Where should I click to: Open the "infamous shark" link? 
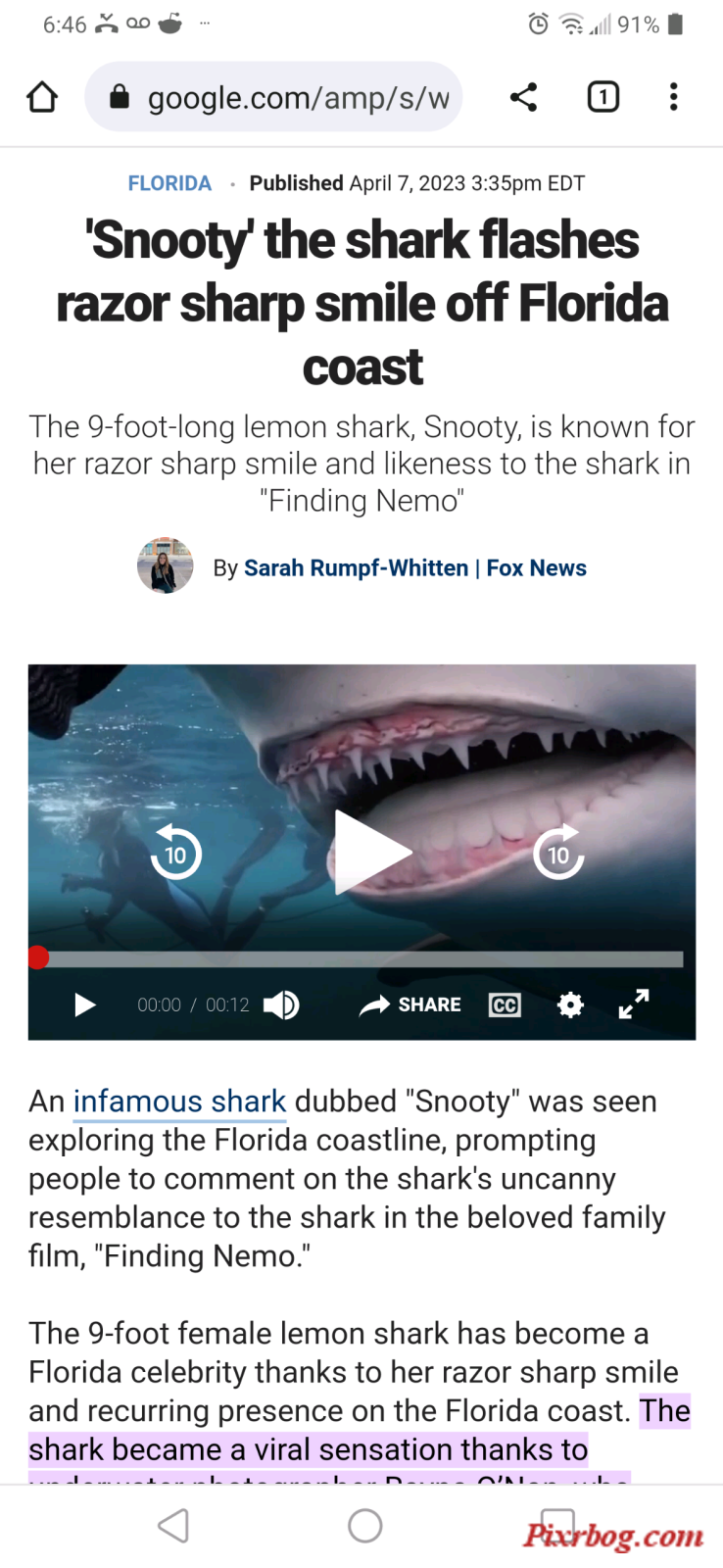180,1102
